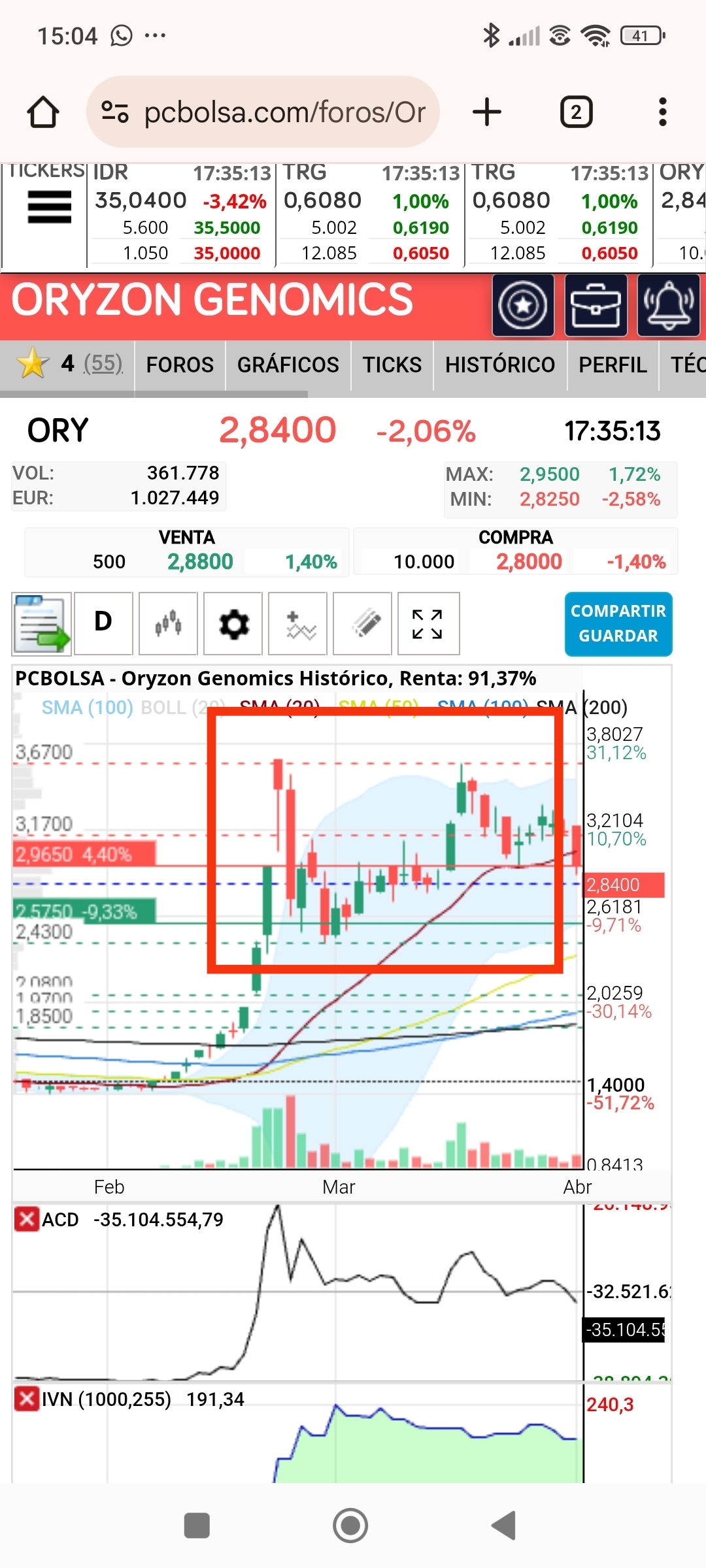Expand the chart to fullscreen

[x=428, y=623]
